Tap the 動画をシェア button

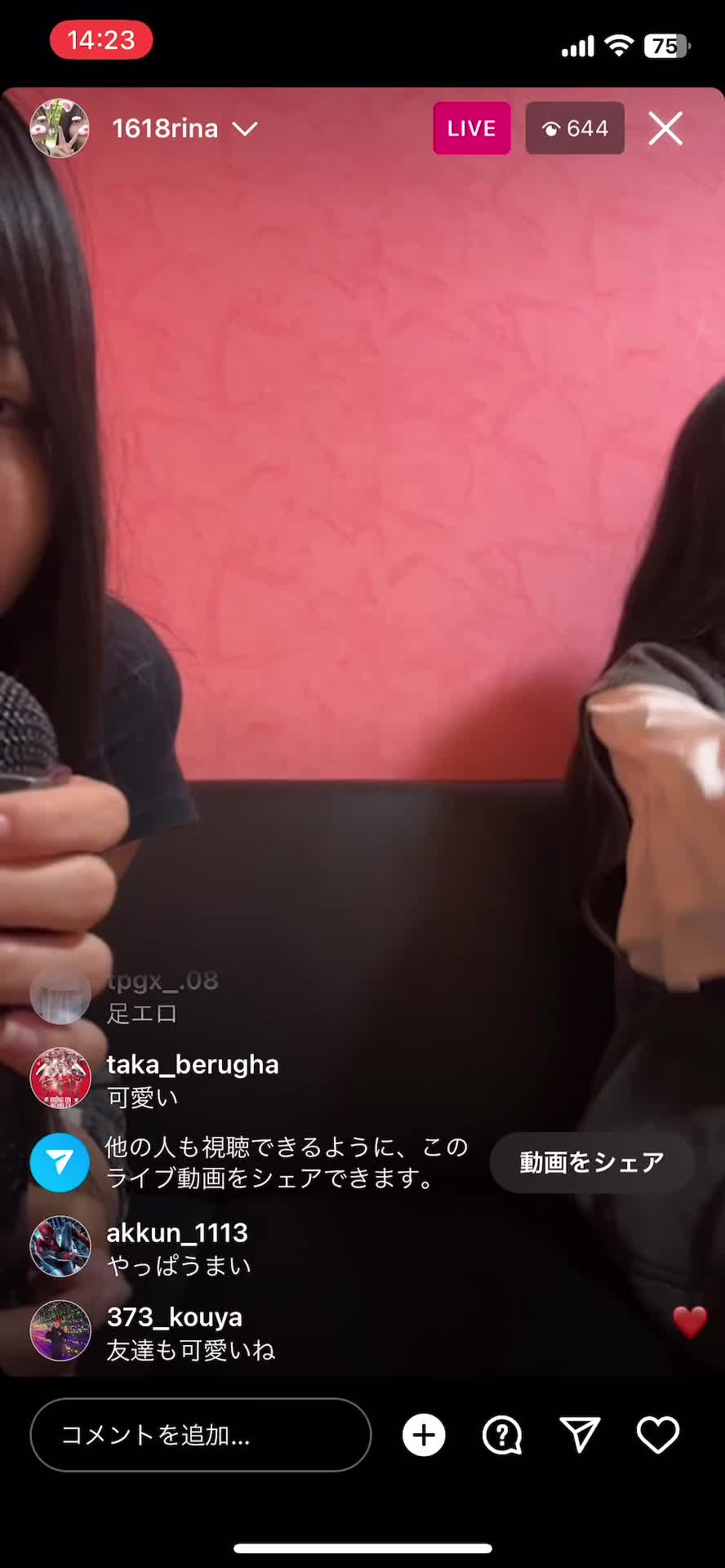592,1162
